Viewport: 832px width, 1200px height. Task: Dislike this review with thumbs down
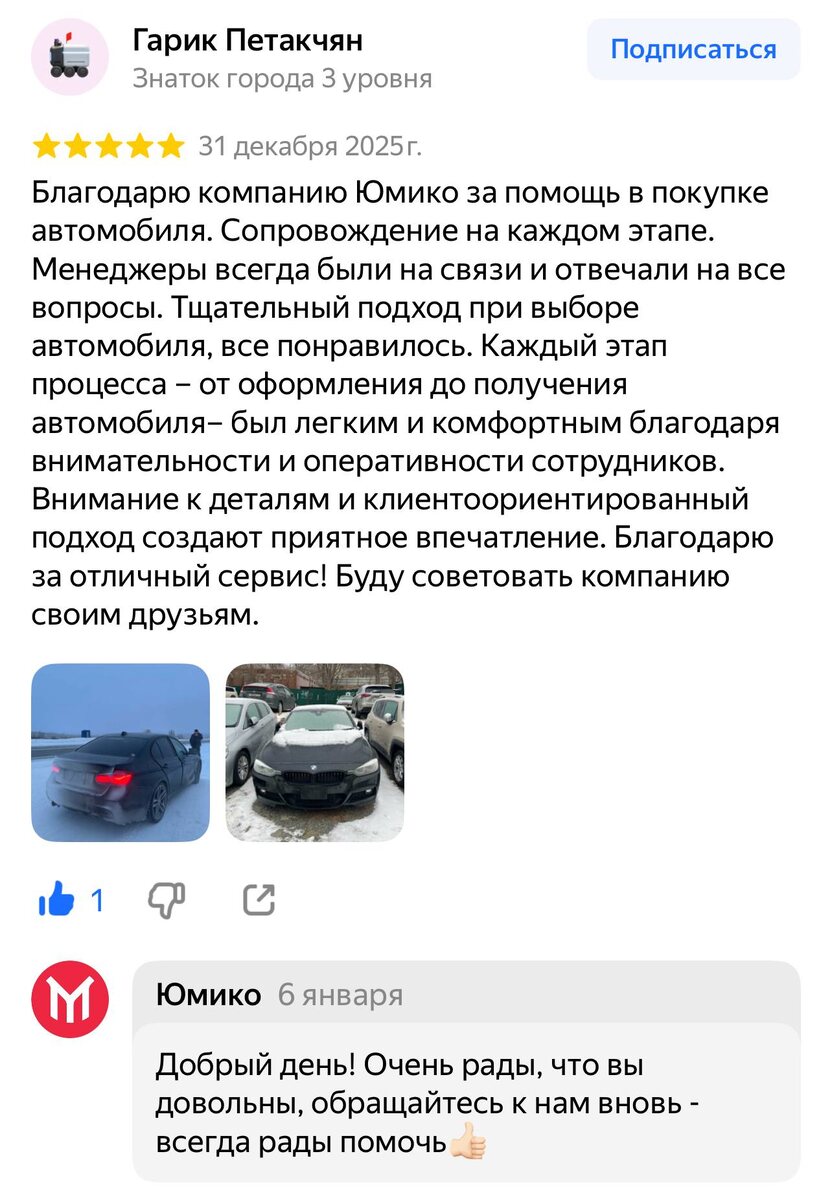(167, 901)
